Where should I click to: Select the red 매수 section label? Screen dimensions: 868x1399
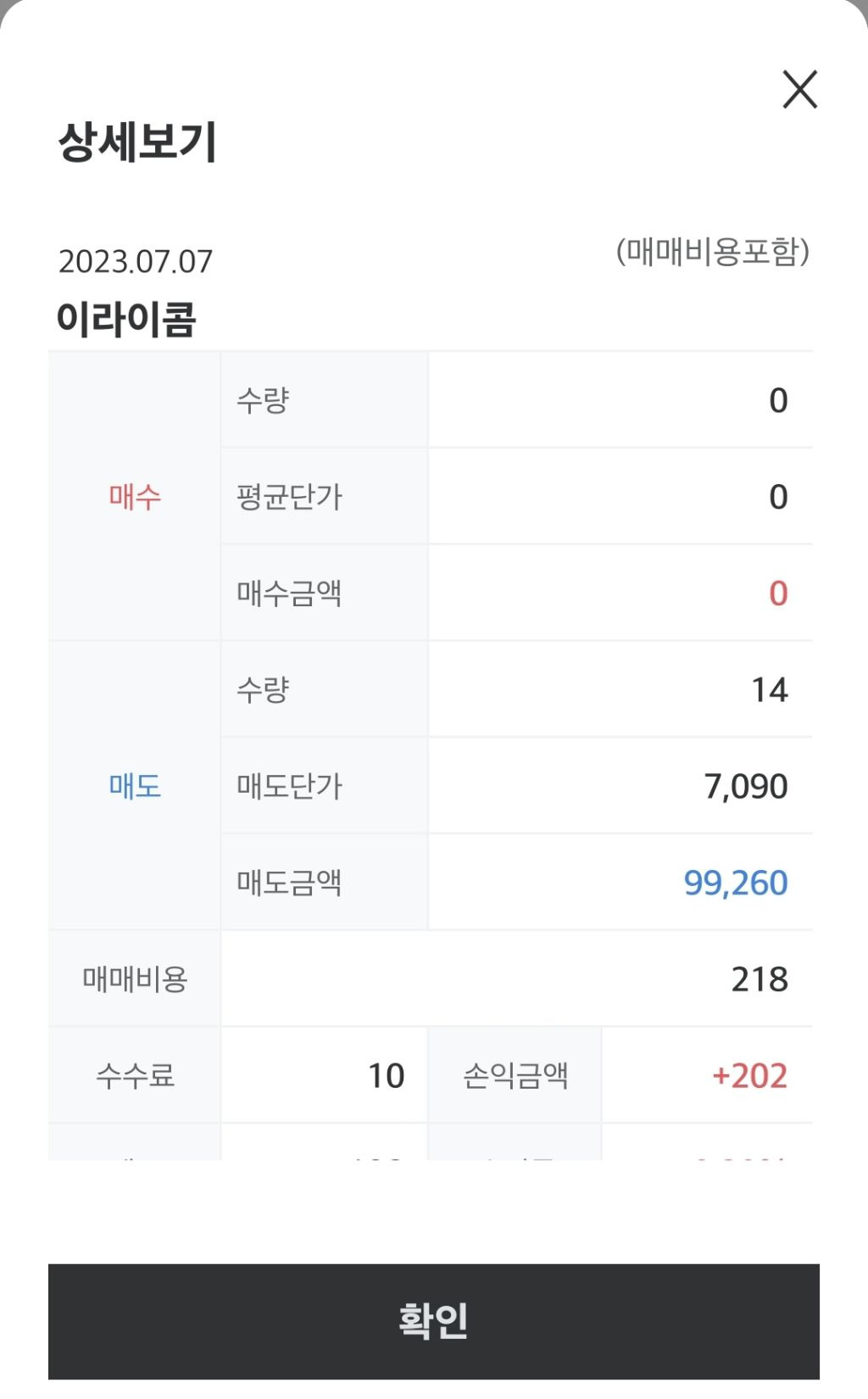(135, 494)
